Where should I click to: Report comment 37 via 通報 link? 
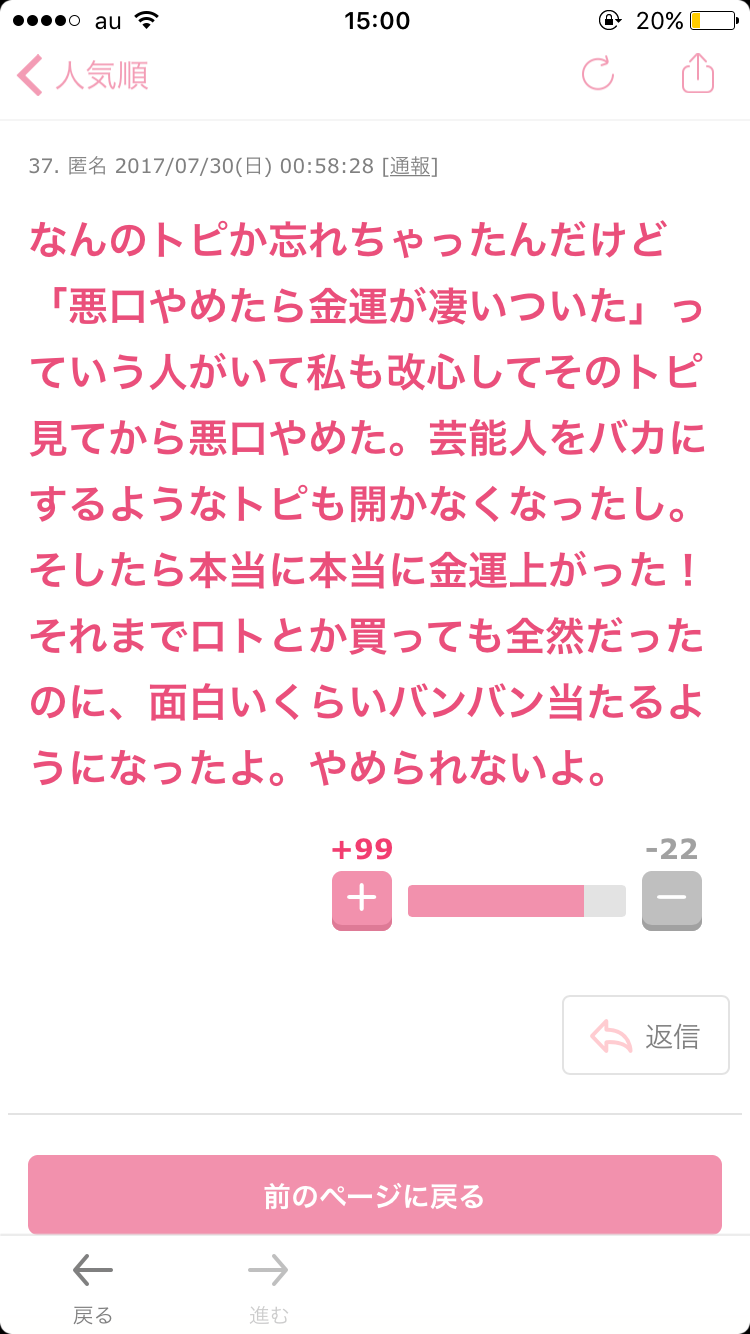(410, 166)
